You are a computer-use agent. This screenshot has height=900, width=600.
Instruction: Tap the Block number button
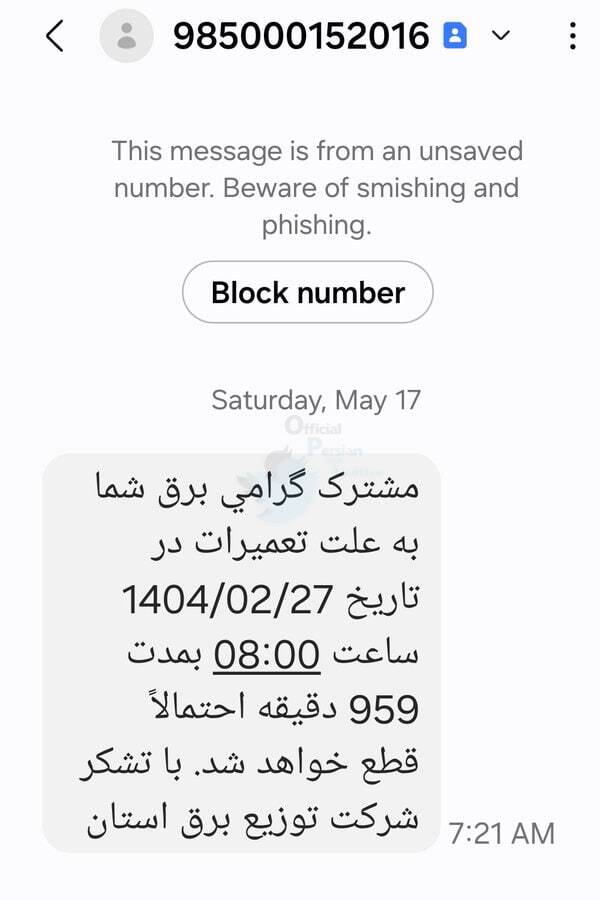coord(307,292)
